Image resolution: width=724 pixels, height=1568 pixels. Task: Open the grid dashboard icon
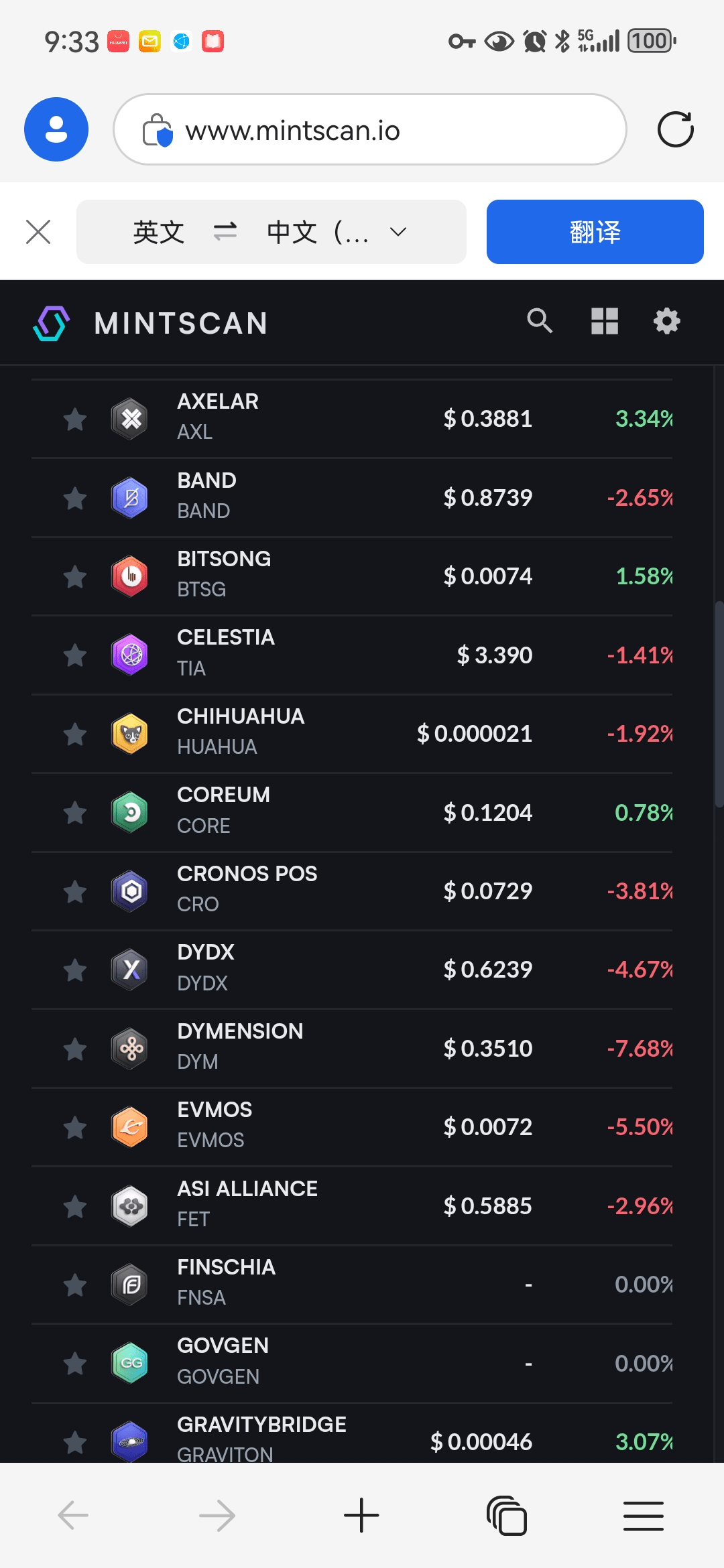click(x=604, y=321)
